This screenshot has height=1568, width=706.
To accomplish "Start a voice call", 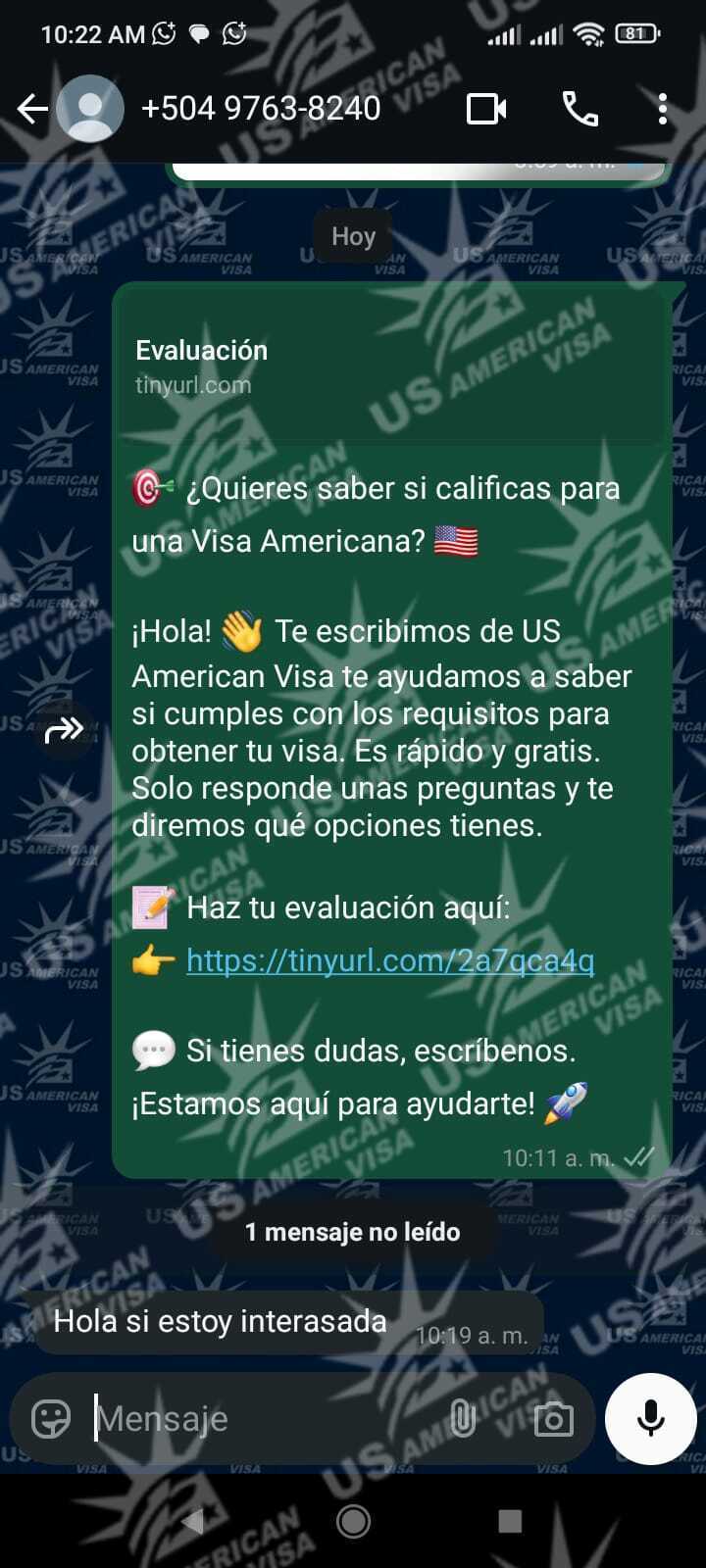I will click(580, 109).
